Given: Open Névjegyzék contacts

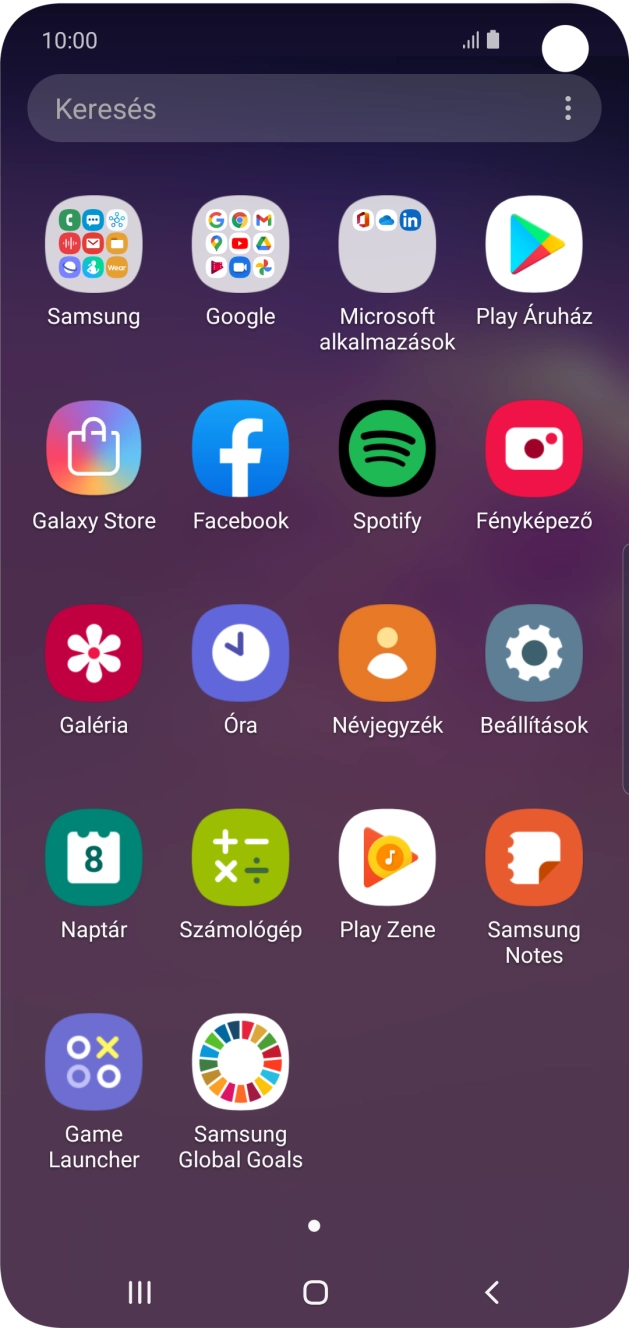Looking at the screenshot, I should 387,653.
